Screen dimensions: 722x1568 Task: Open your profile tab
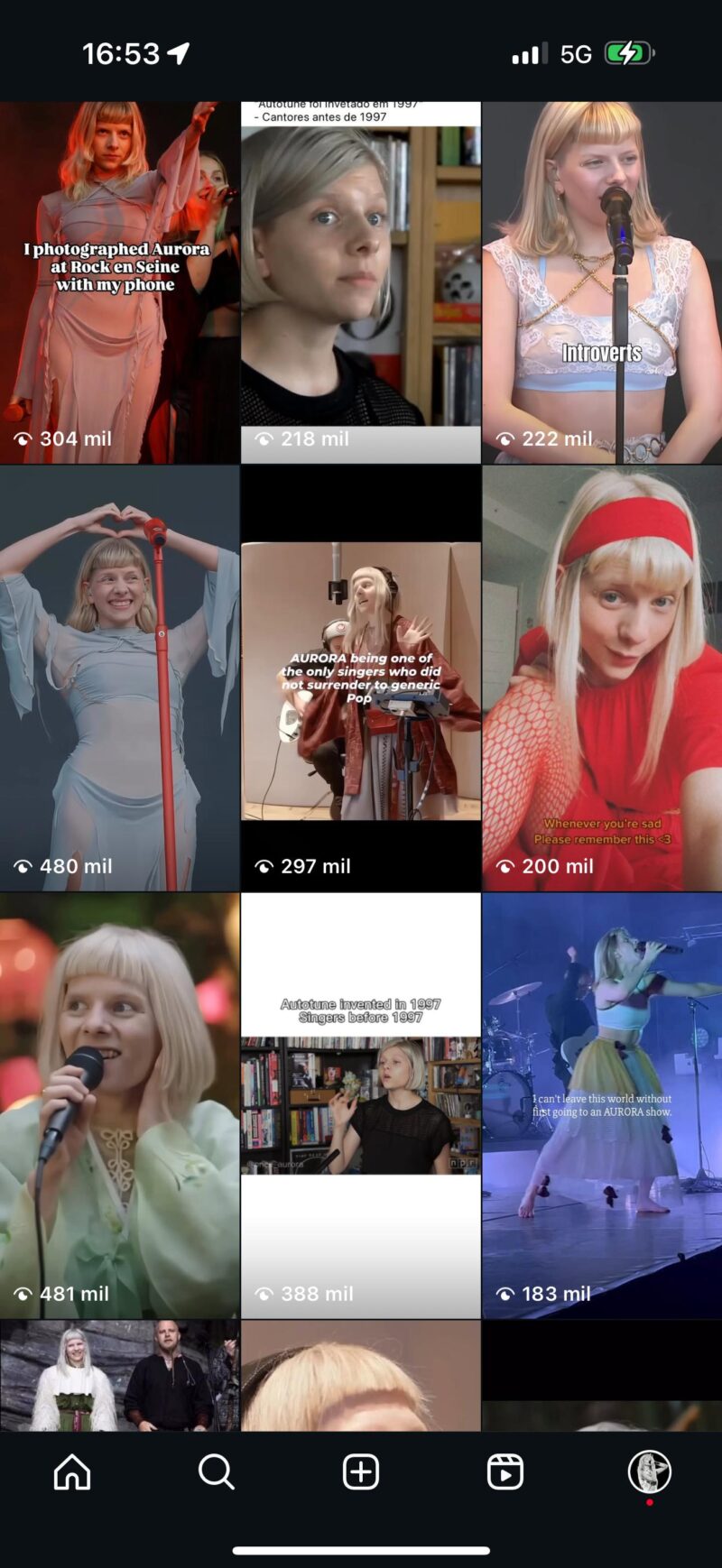[649, 1471]
